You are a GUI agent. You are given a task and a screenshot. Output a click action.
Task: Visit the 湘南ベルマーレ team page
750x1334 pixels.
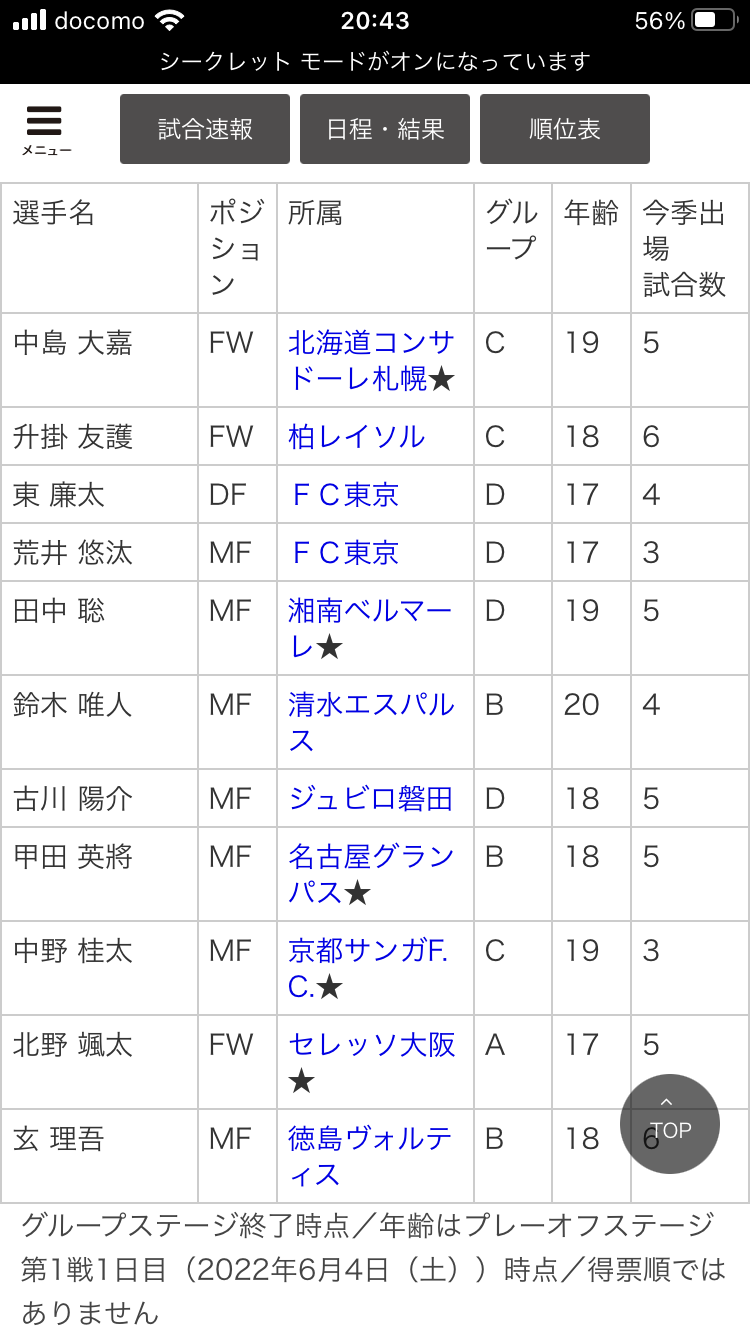[370, 629]
